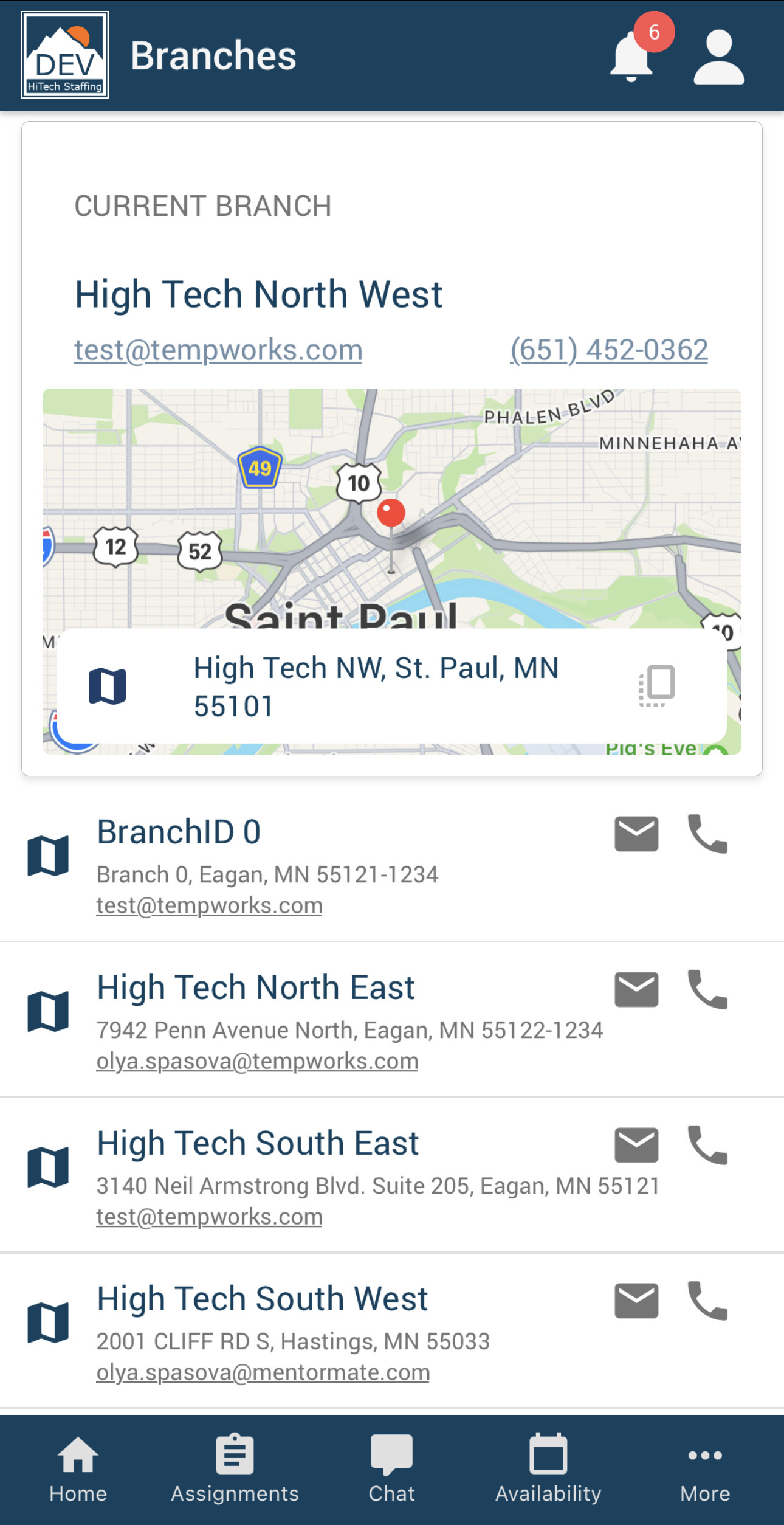The height and width of the screenshot is (1525, 784).
Task: Email the current branch at test@tempworks.com
Action: 218,350
